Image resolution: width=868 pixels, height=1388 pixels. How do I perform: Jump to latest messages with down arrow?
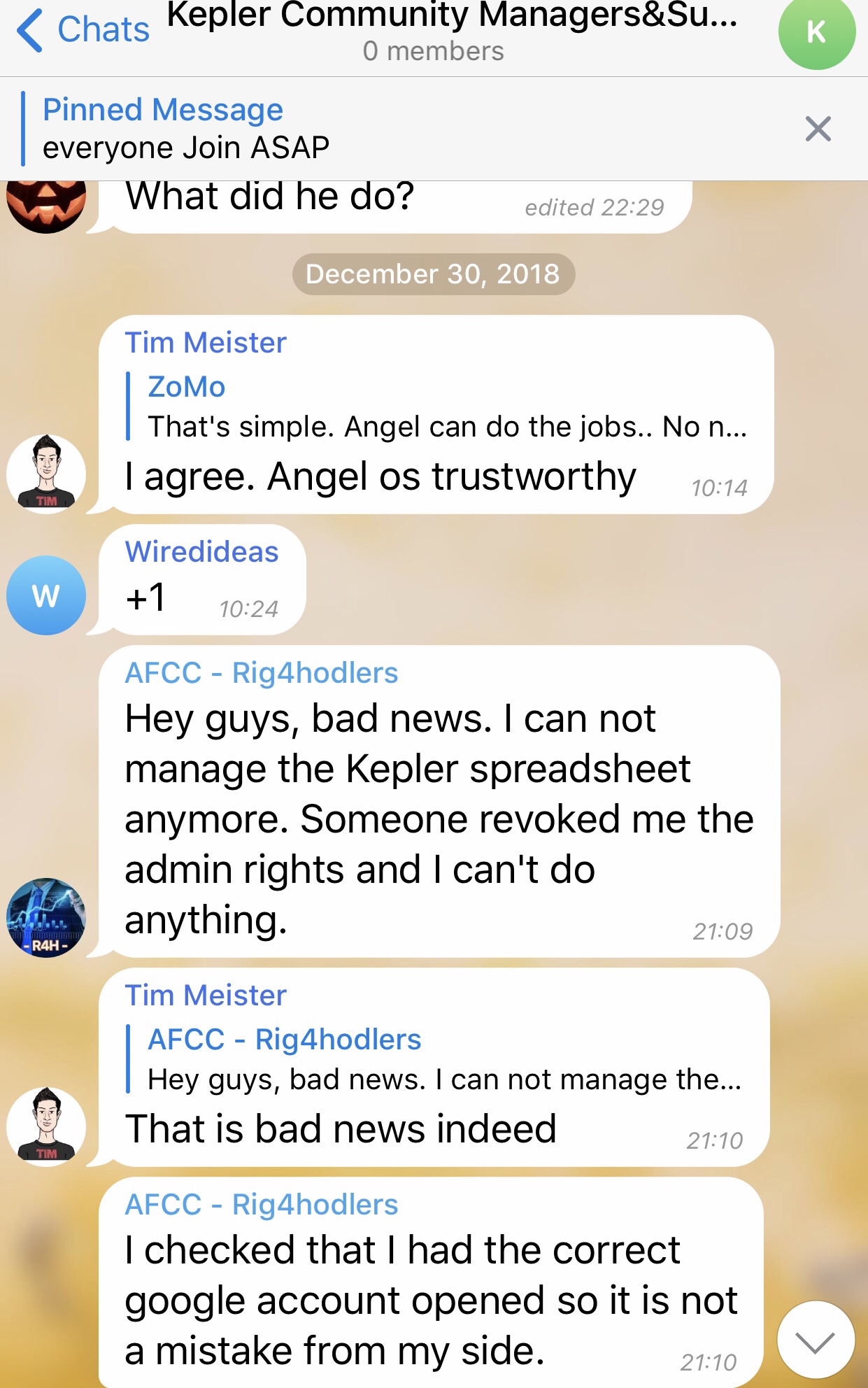815,1340
